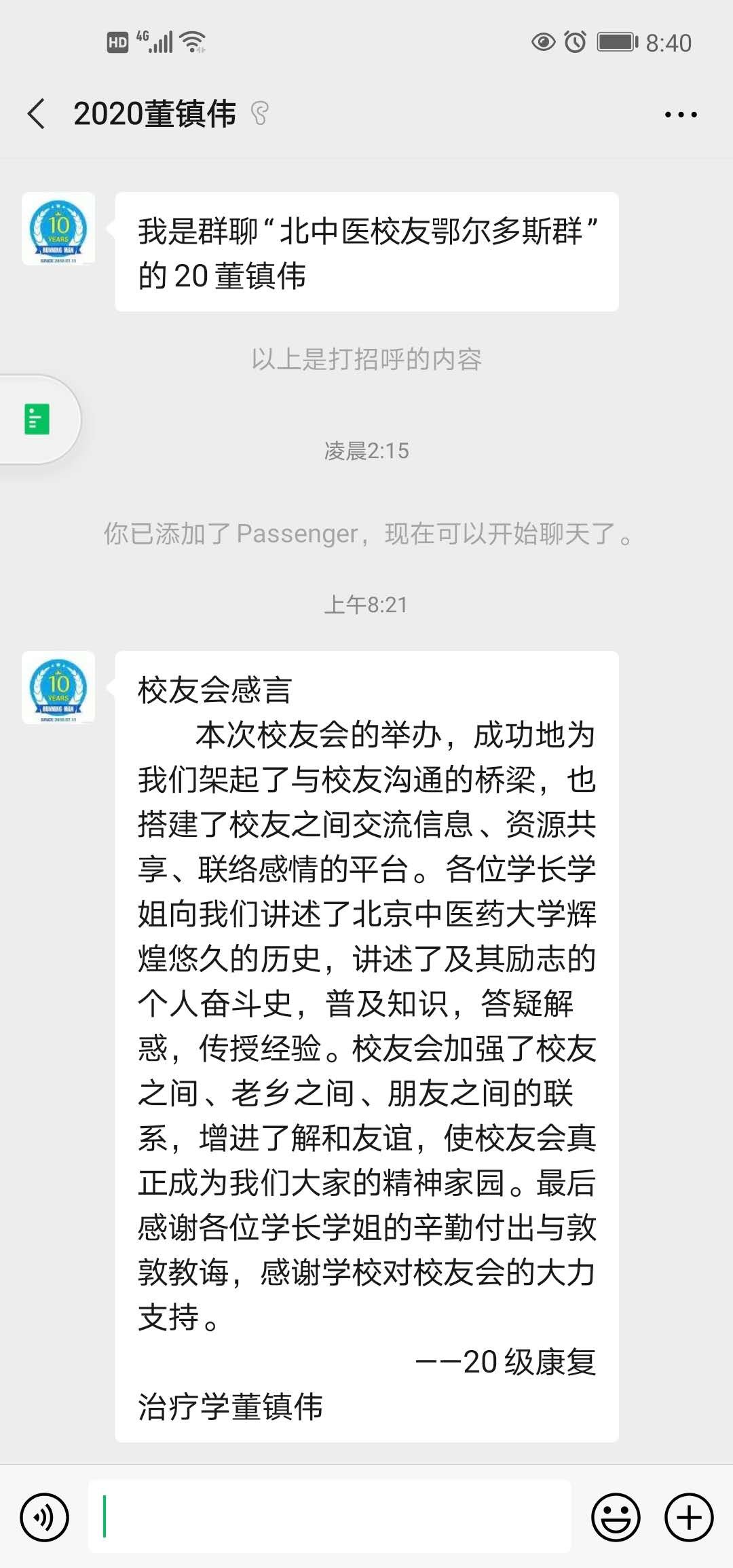Open the emoji sticker panel
The width and height of the screenshot is (733, 1568).
pyautogui.click(x=616, y=1517)
